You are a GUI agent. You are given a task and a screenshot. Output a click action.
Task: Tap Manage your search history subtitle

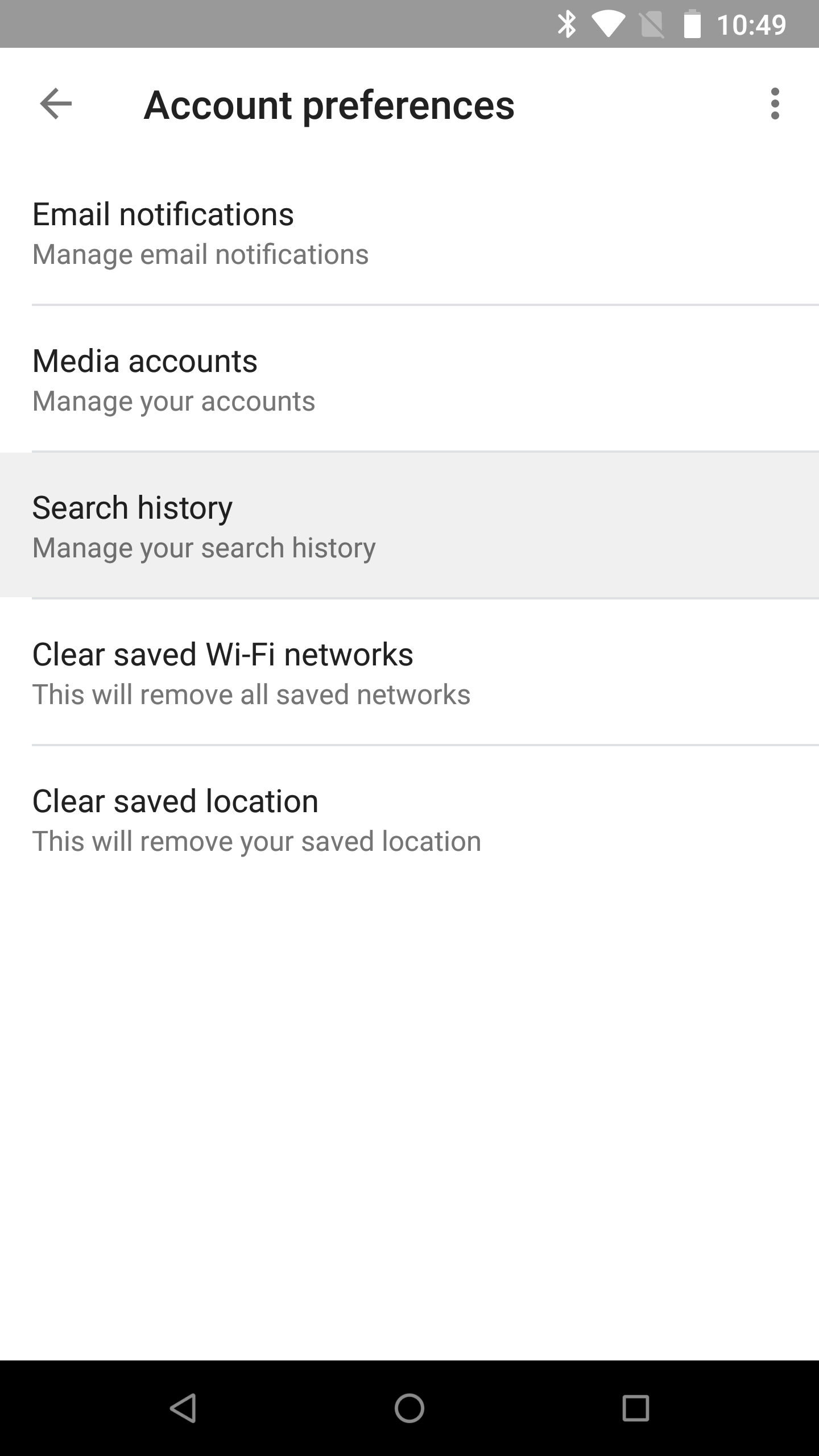click(204, 547)
